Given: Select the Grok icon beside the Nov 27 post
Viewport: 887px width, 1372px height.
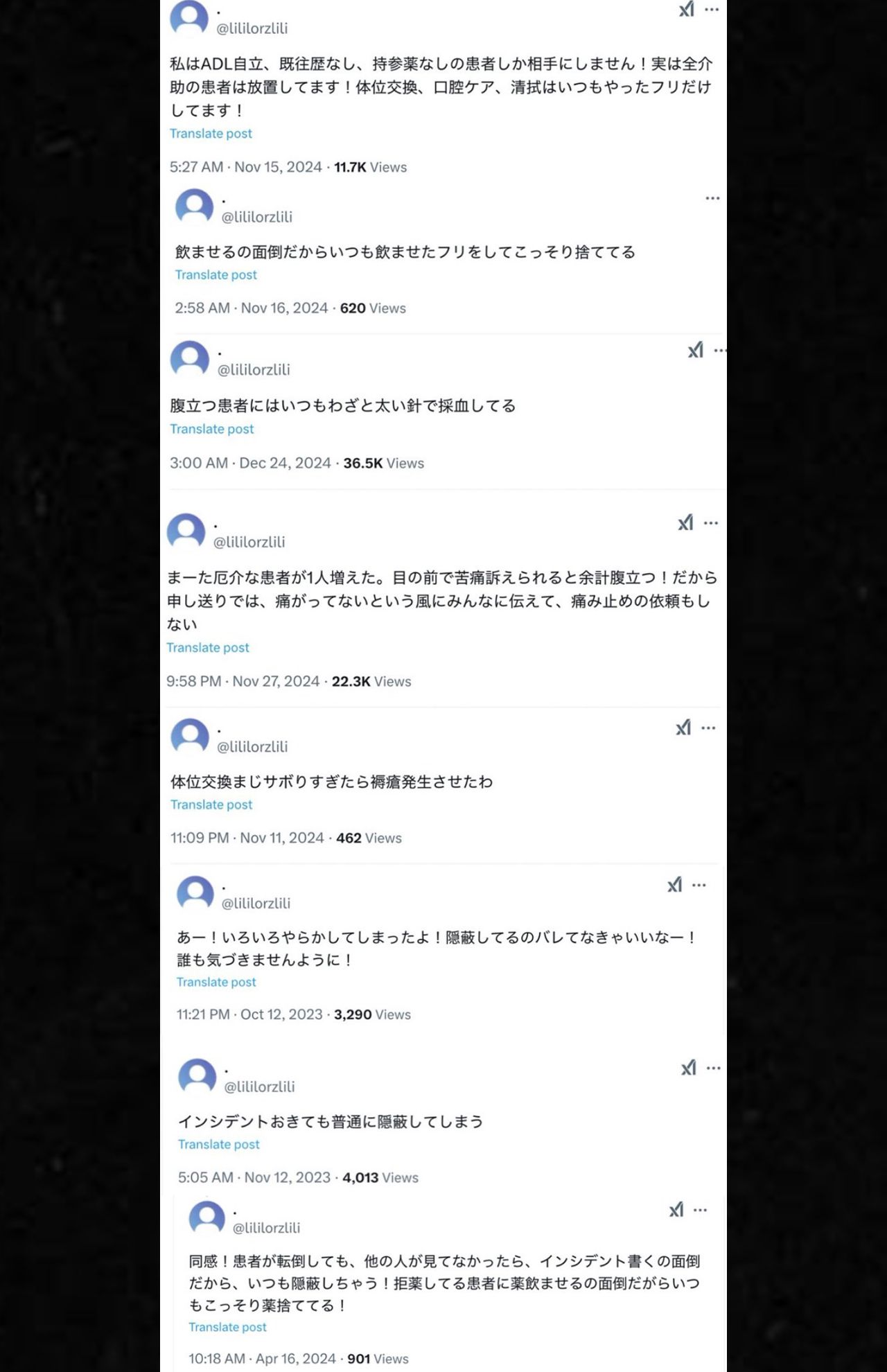Looking at the screenshot, I should click(x=686, y=522).
